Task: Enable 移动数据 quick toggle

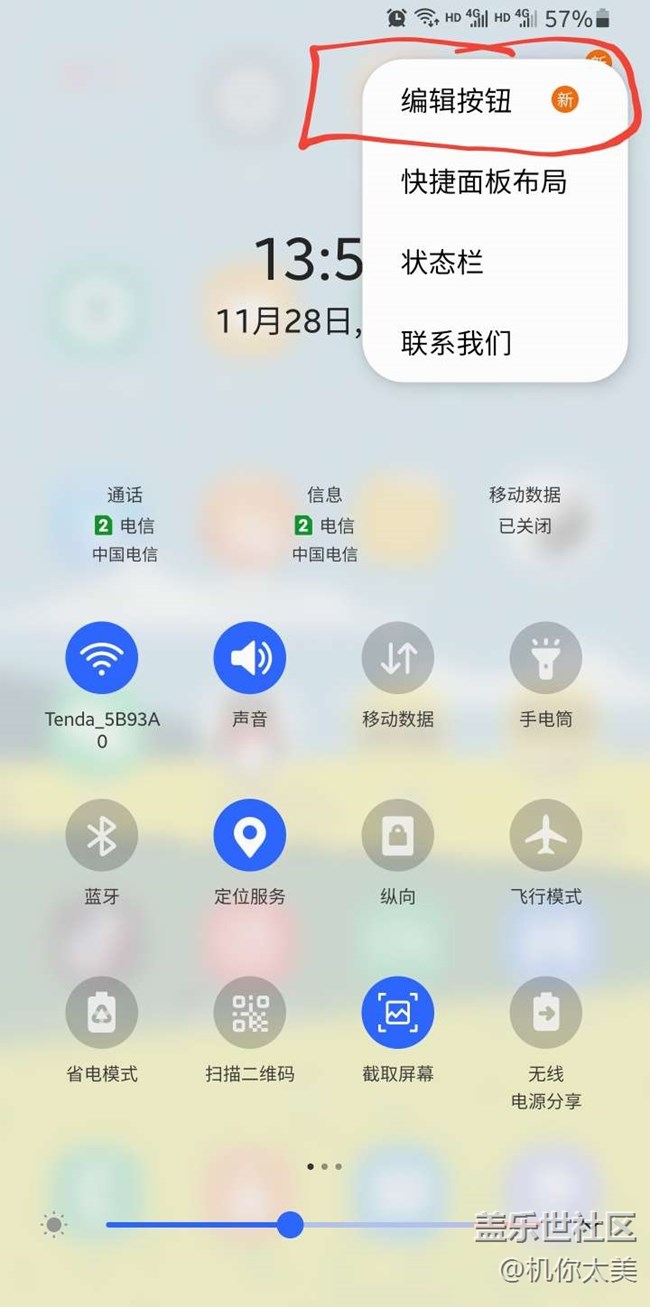Action: tap(398, 658)
